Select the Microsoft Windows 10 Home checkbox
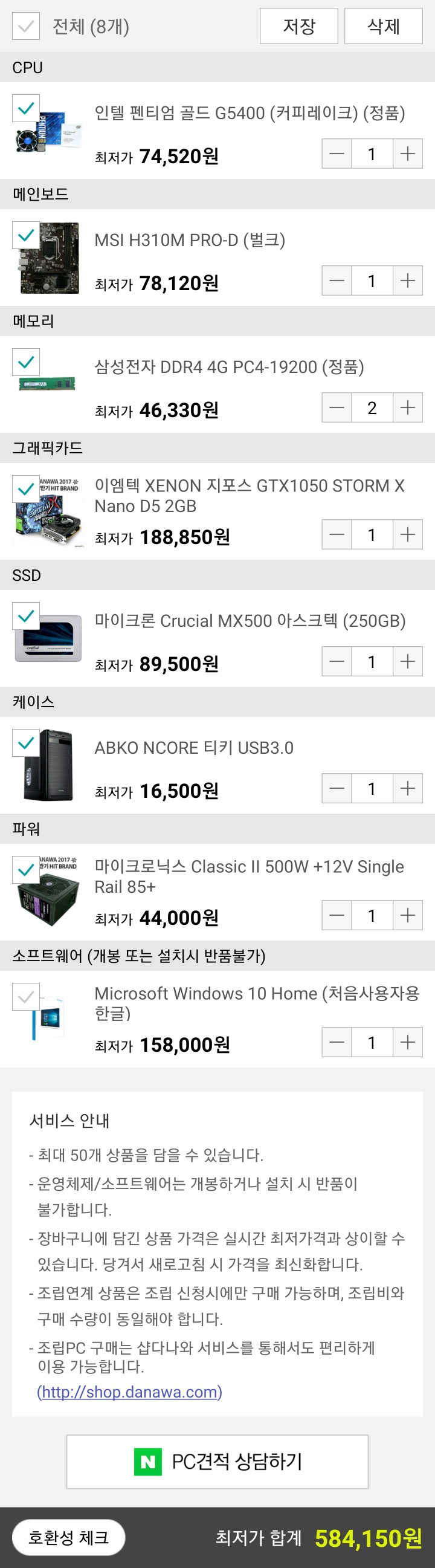Viewport: 435px width, 1568px height. (26, 996)
